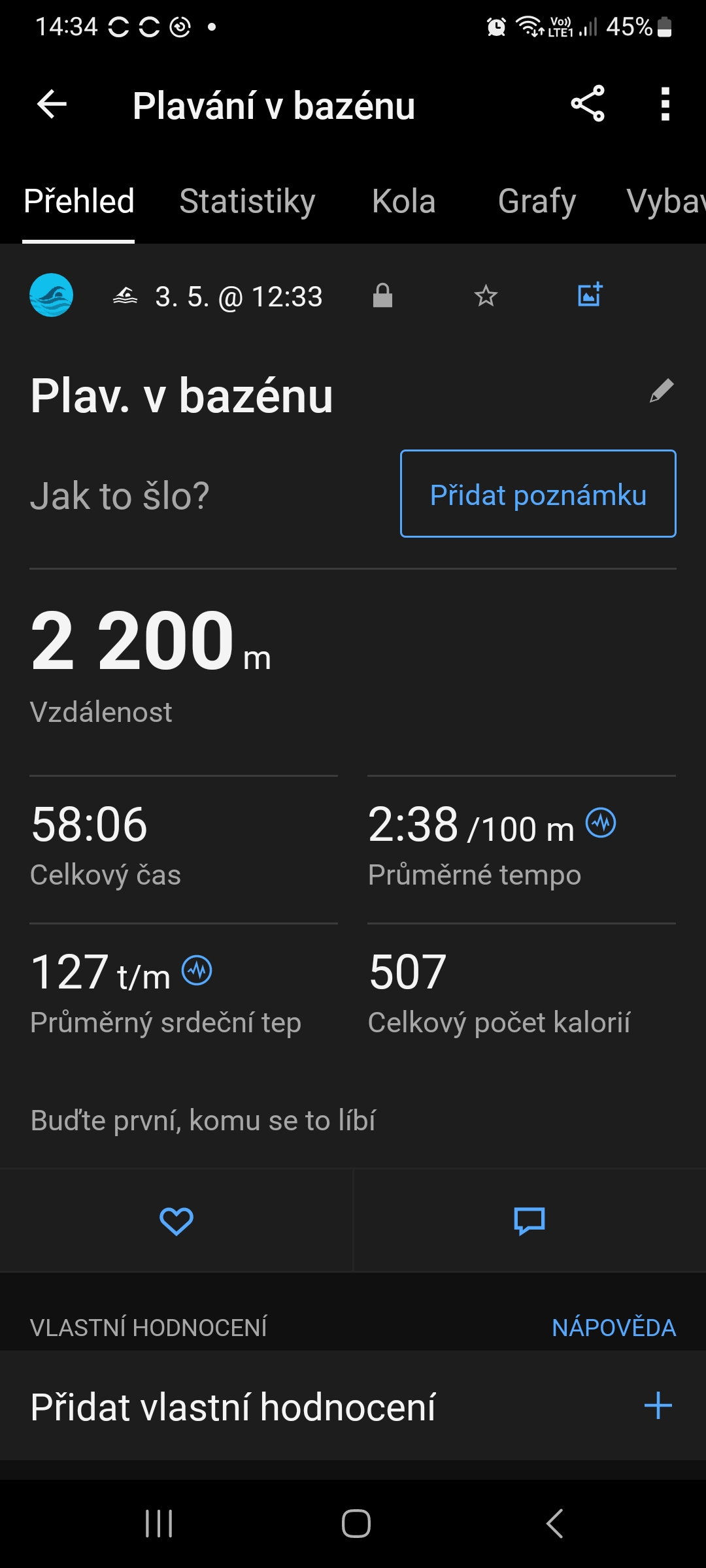This screenshot has width=706, height=1568.
Task: Share this pool swim activity
Action: (x=588, y=104)
